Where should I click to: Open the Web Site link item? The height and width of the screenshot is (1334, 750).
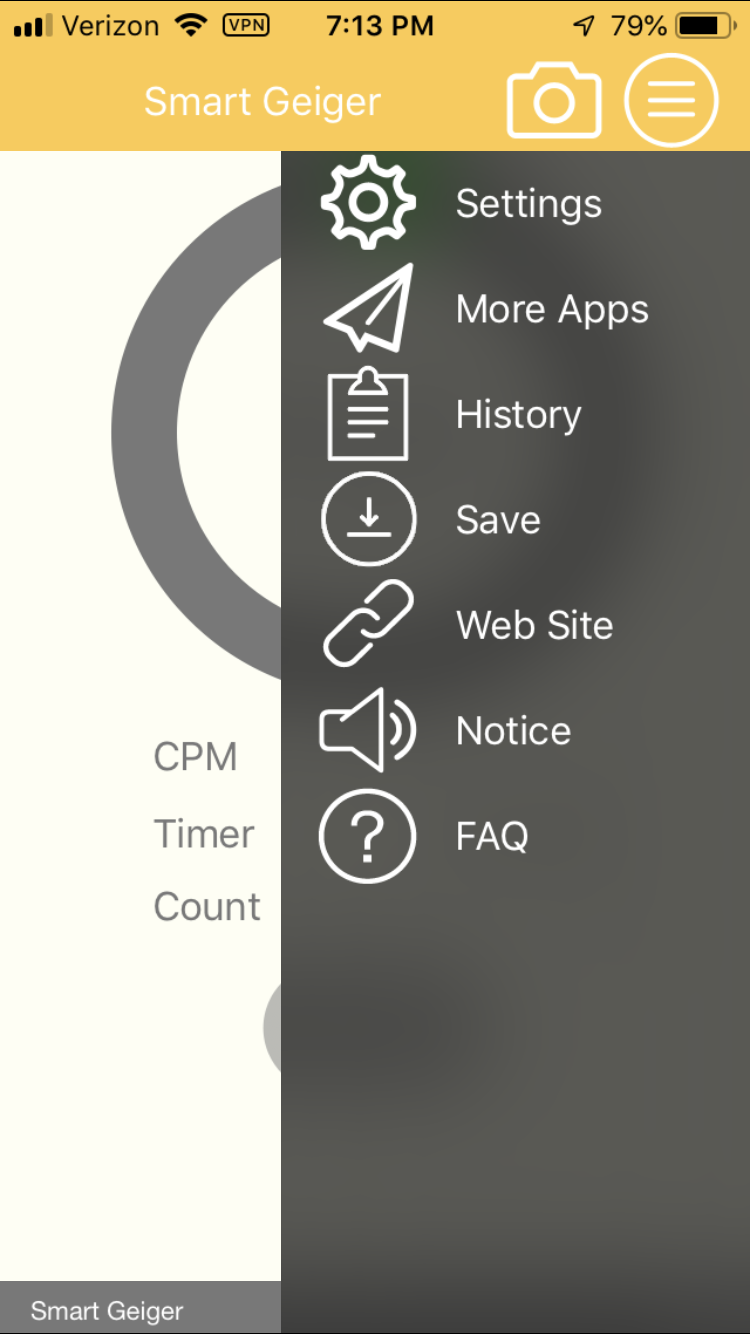(x=534, y=625)
